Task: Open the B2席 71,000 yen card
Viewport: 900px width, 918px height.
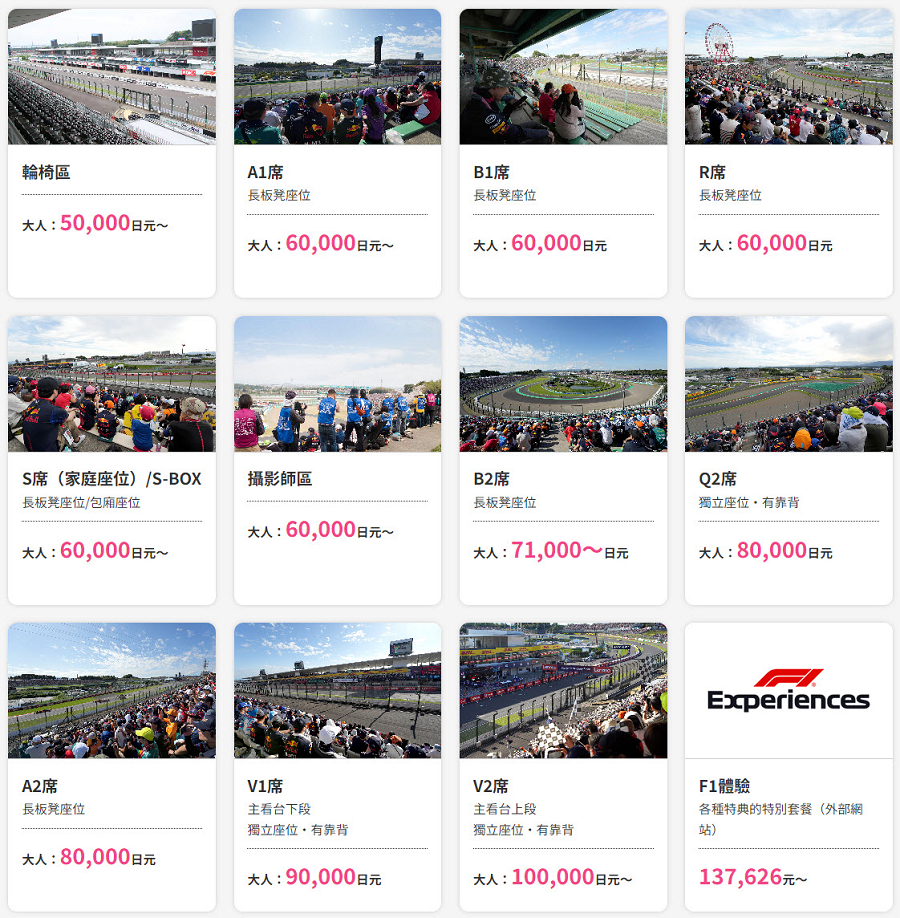Action: (563, 460)
